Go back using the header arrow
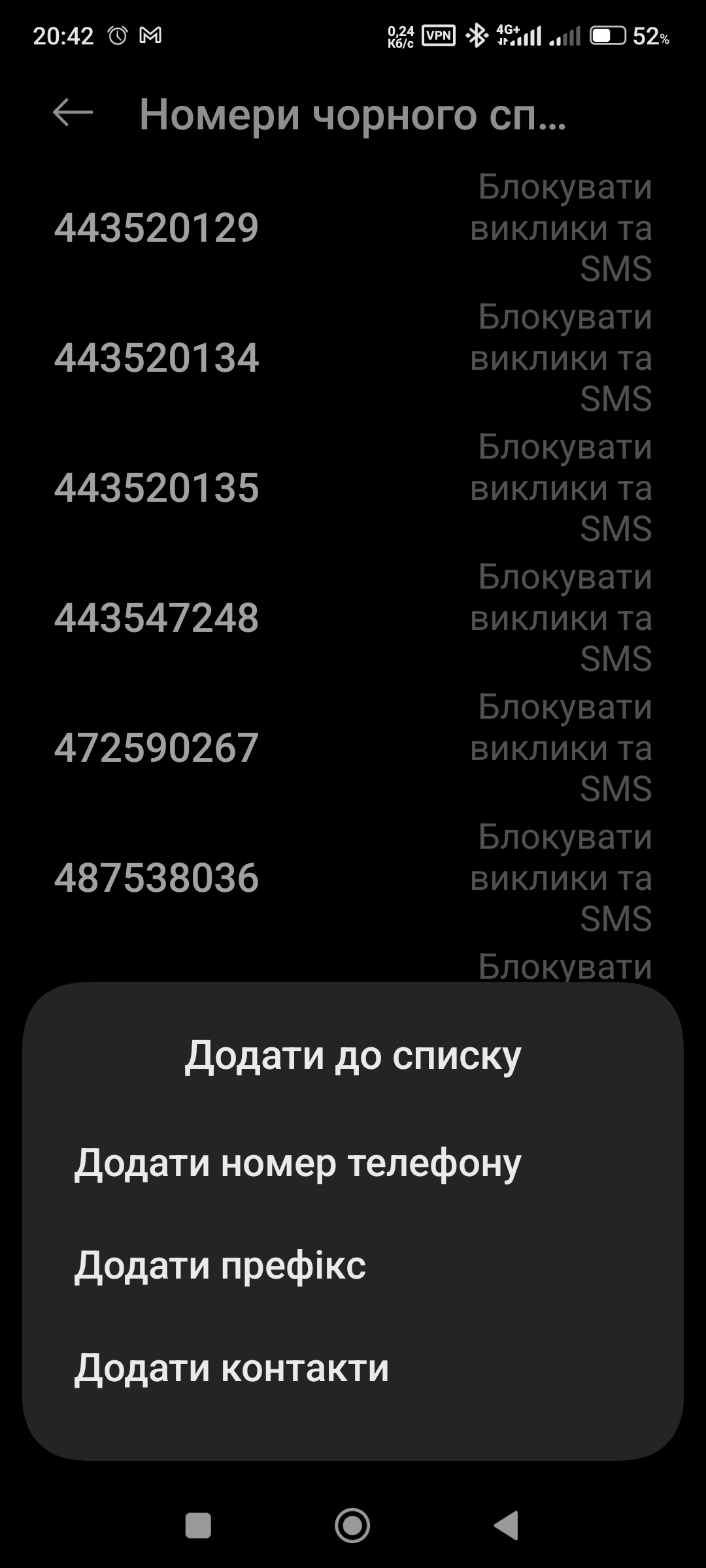Image resolution: width=706 pixels, height=1568 pixels. pyautogui.click(x=73, y=112)
